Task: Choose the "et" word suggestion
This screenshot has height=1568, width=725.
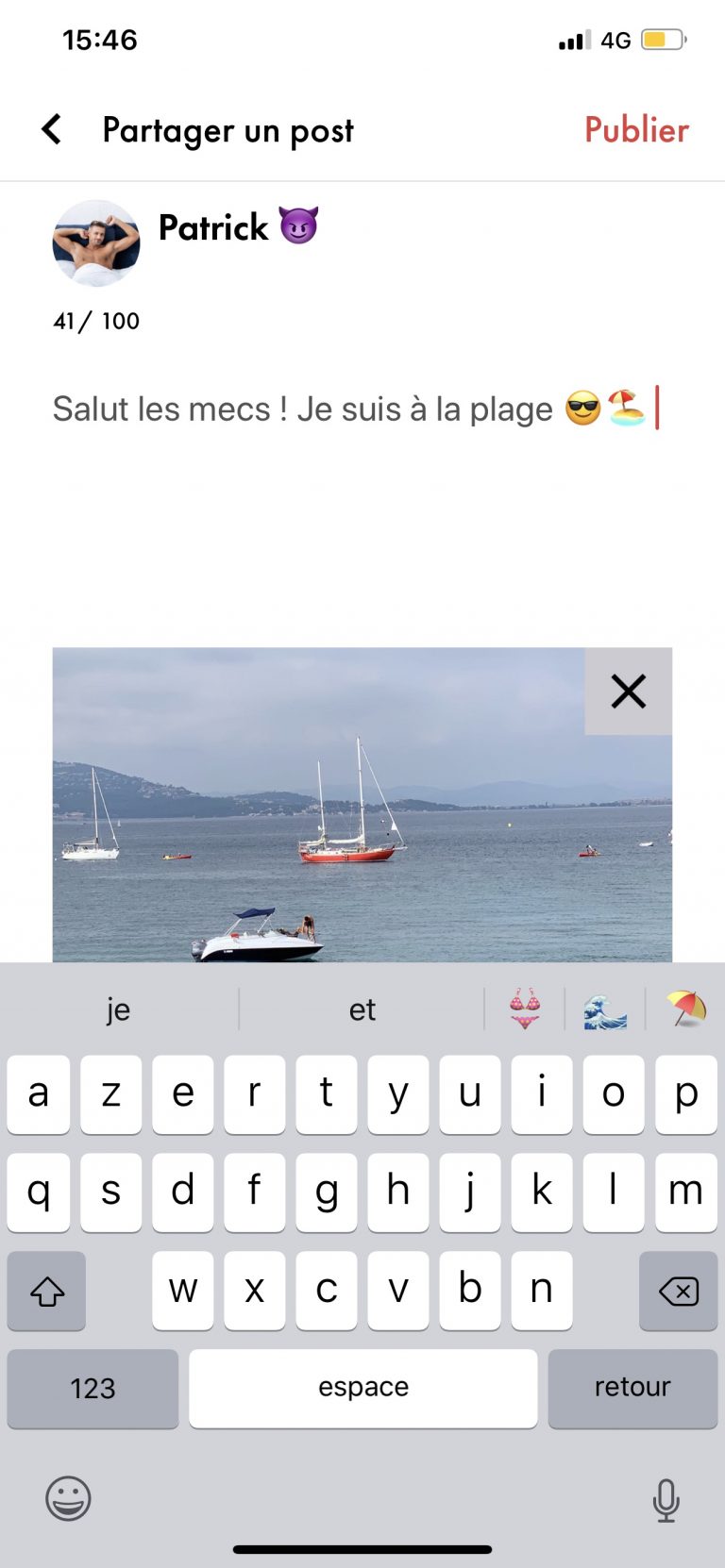Action: tap(362, 1009)
